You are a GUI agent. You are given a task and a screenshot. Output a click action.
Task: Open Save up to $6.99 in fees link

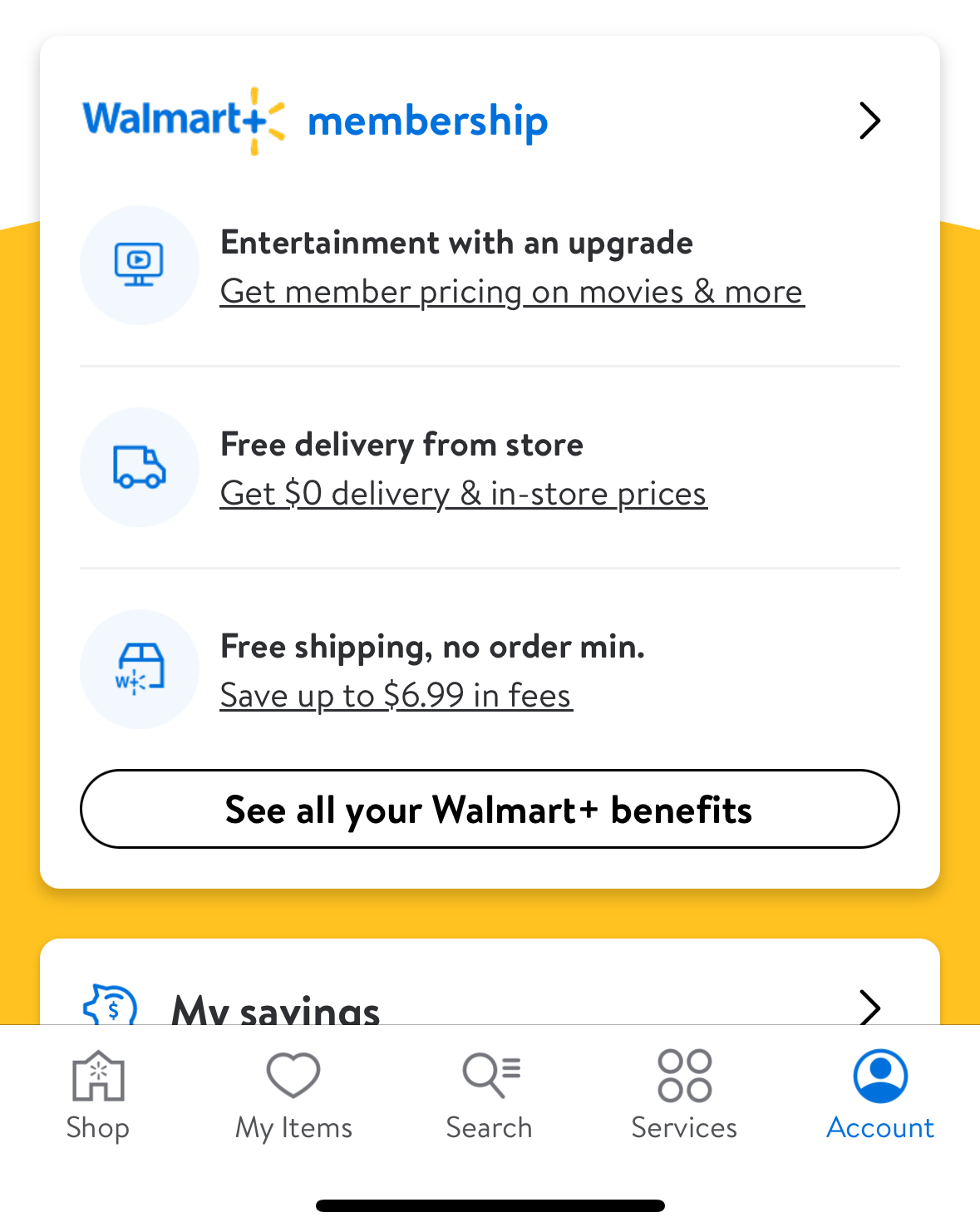(x=396, y=696)
